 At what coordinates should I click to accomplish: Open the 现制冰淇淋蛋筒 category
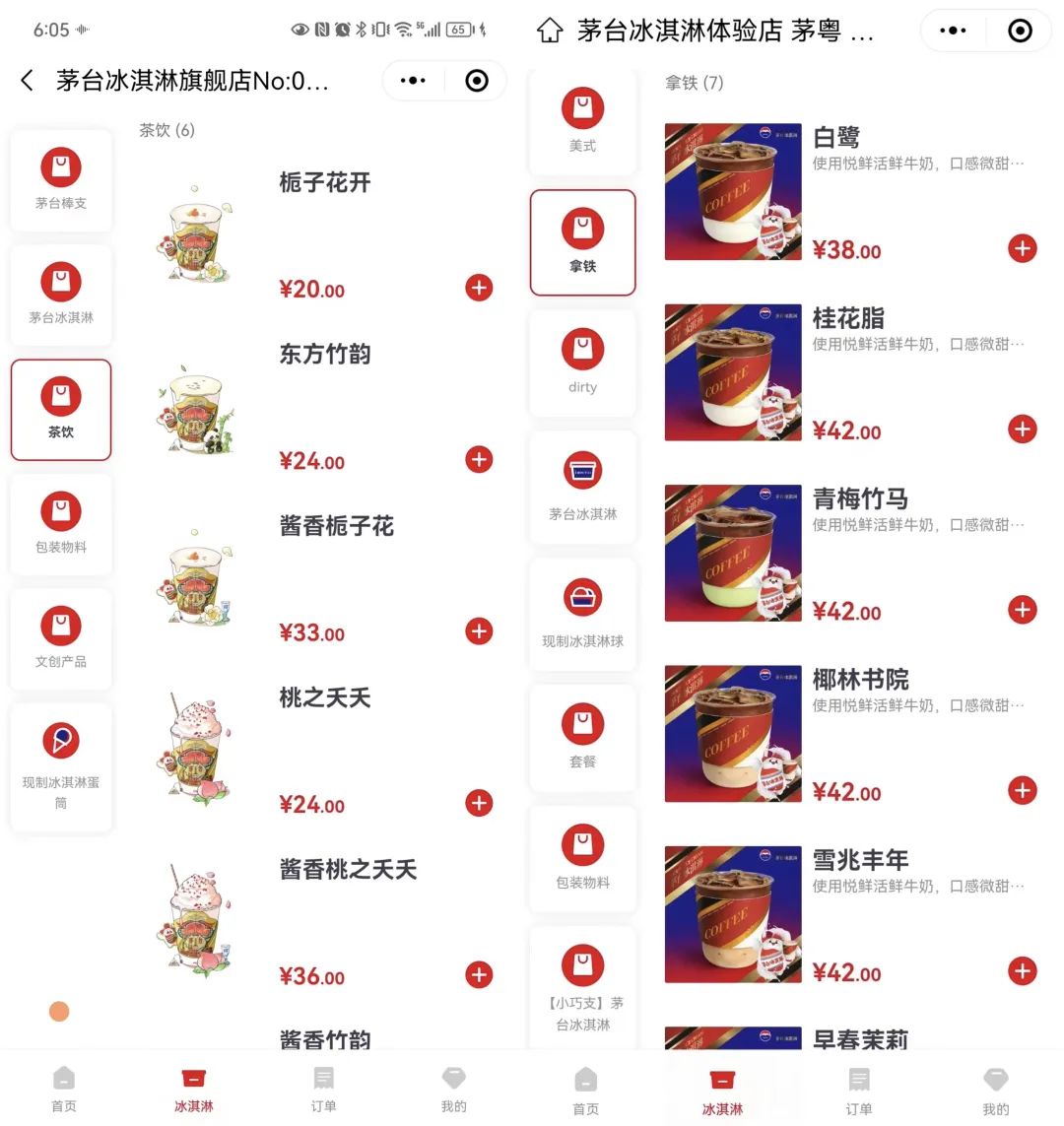click(61, 766)
